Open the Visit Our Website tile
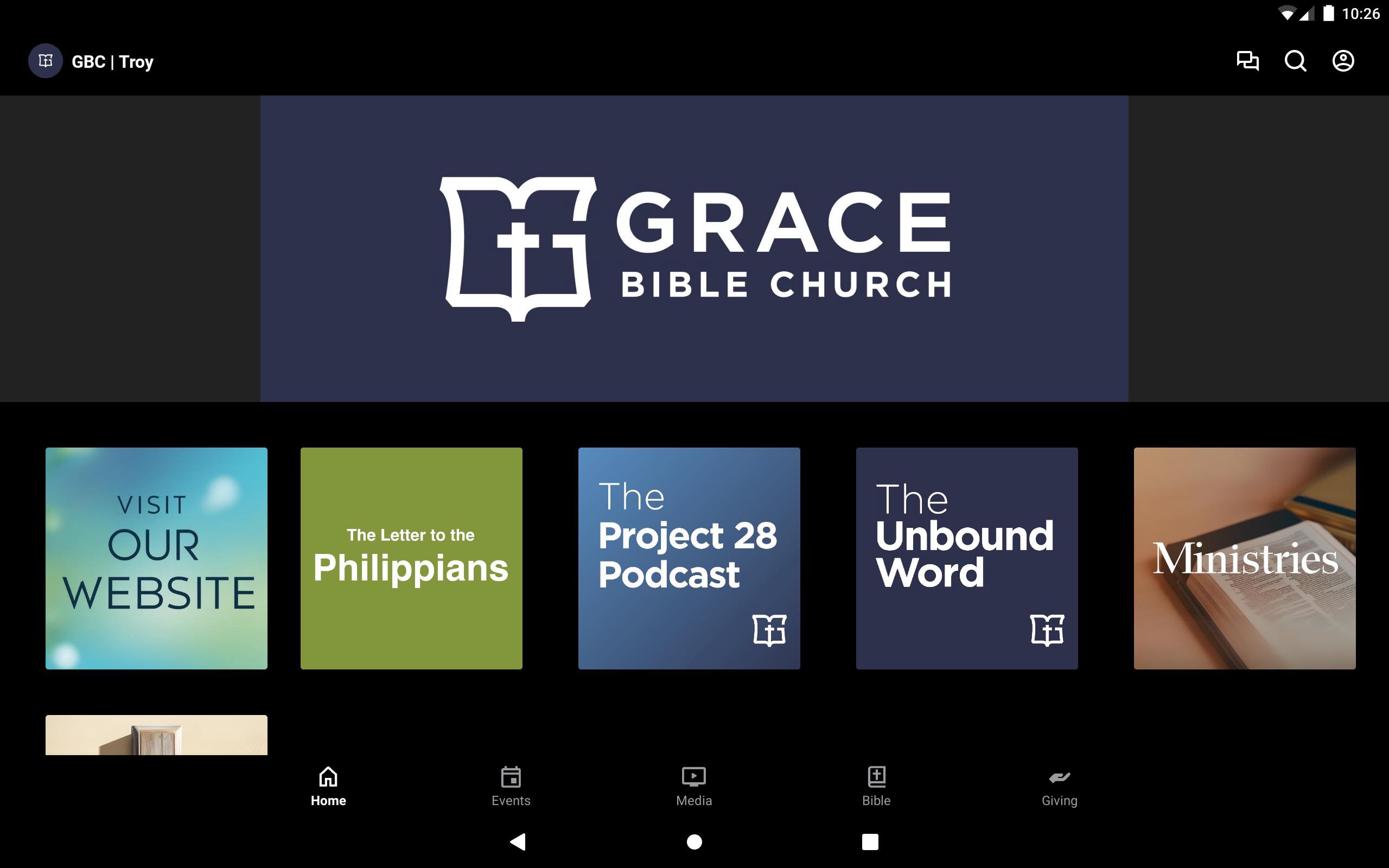The width and height of the screenshot is (1389, 868). click(x=156, y=558)
